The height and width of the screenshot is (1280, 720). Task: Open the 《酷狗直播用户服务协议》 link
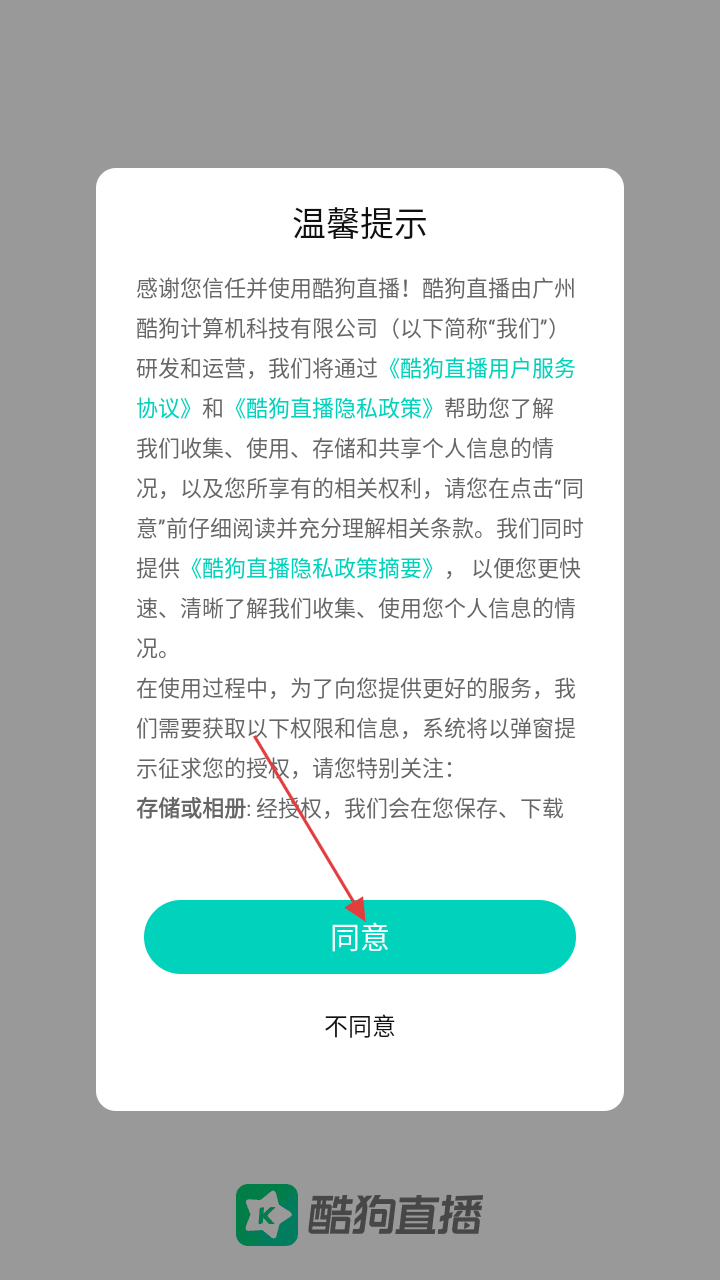coord(480,368)
